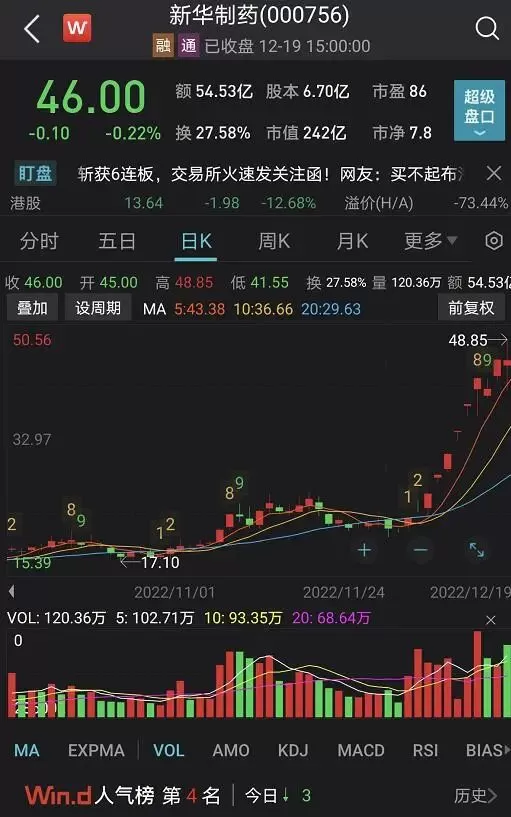Screen dimensions: 511x817
Task: Expand chart to full screen
Action: tap(477, 550)
